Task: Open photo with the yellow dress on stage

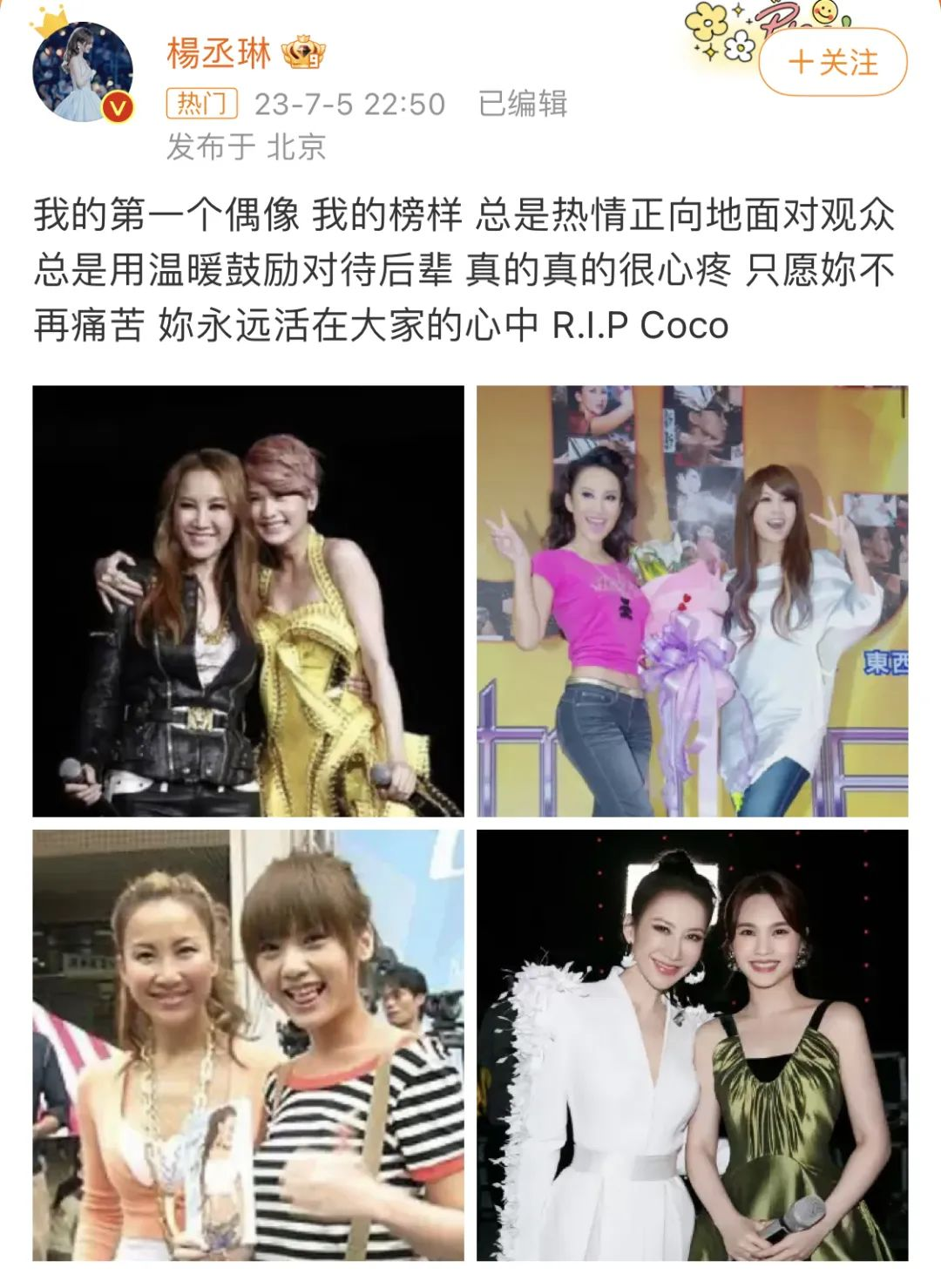Action: 248,600
